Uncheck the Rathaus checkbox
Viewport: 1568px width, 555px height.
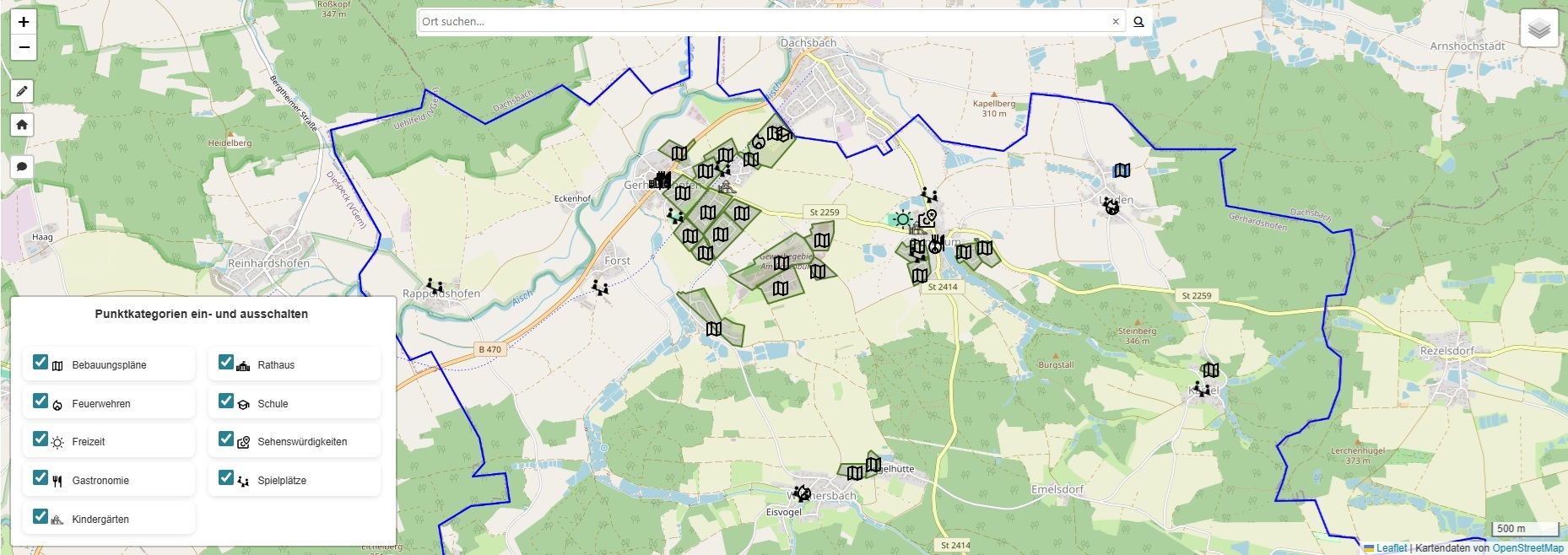[226, 362]
